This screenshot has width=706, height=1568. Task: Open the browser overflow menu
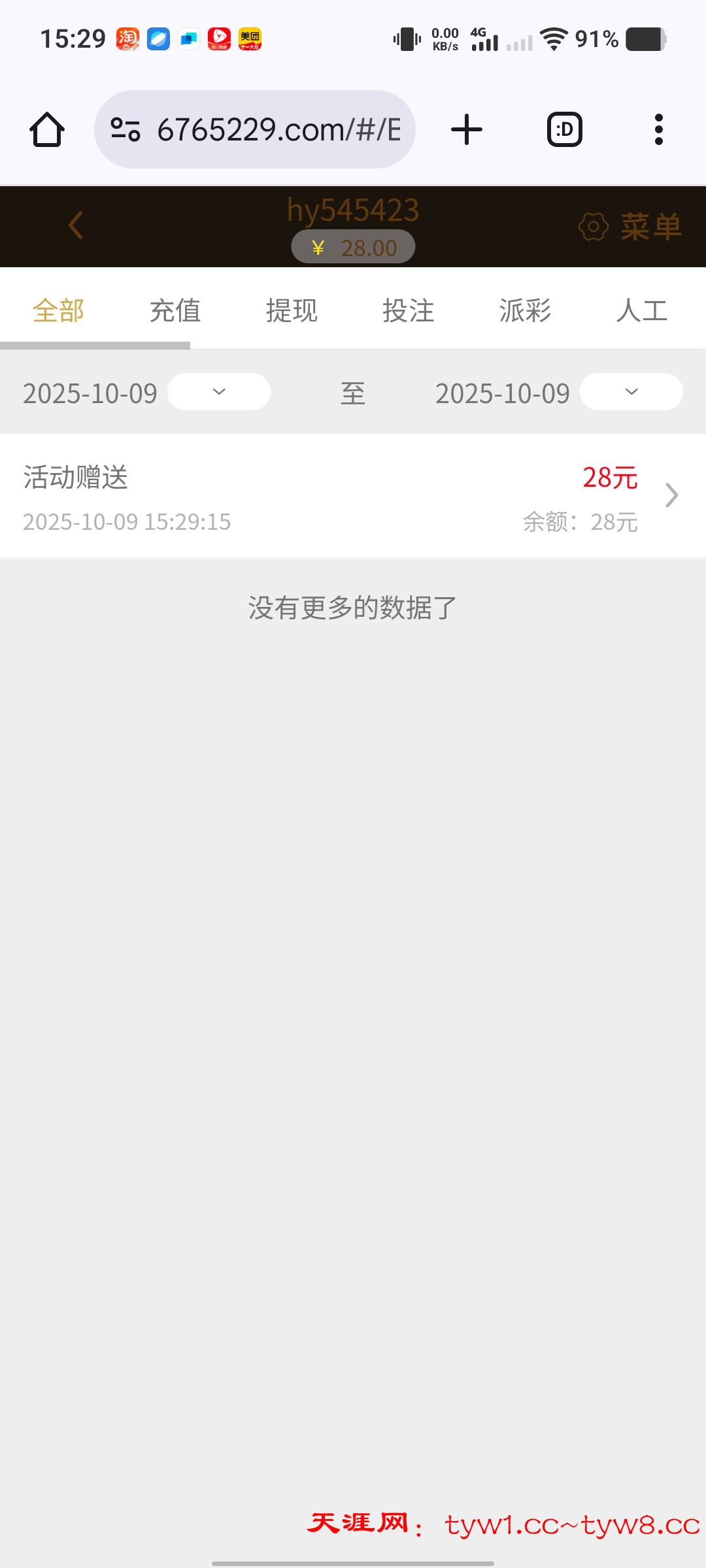click(659, 129)
